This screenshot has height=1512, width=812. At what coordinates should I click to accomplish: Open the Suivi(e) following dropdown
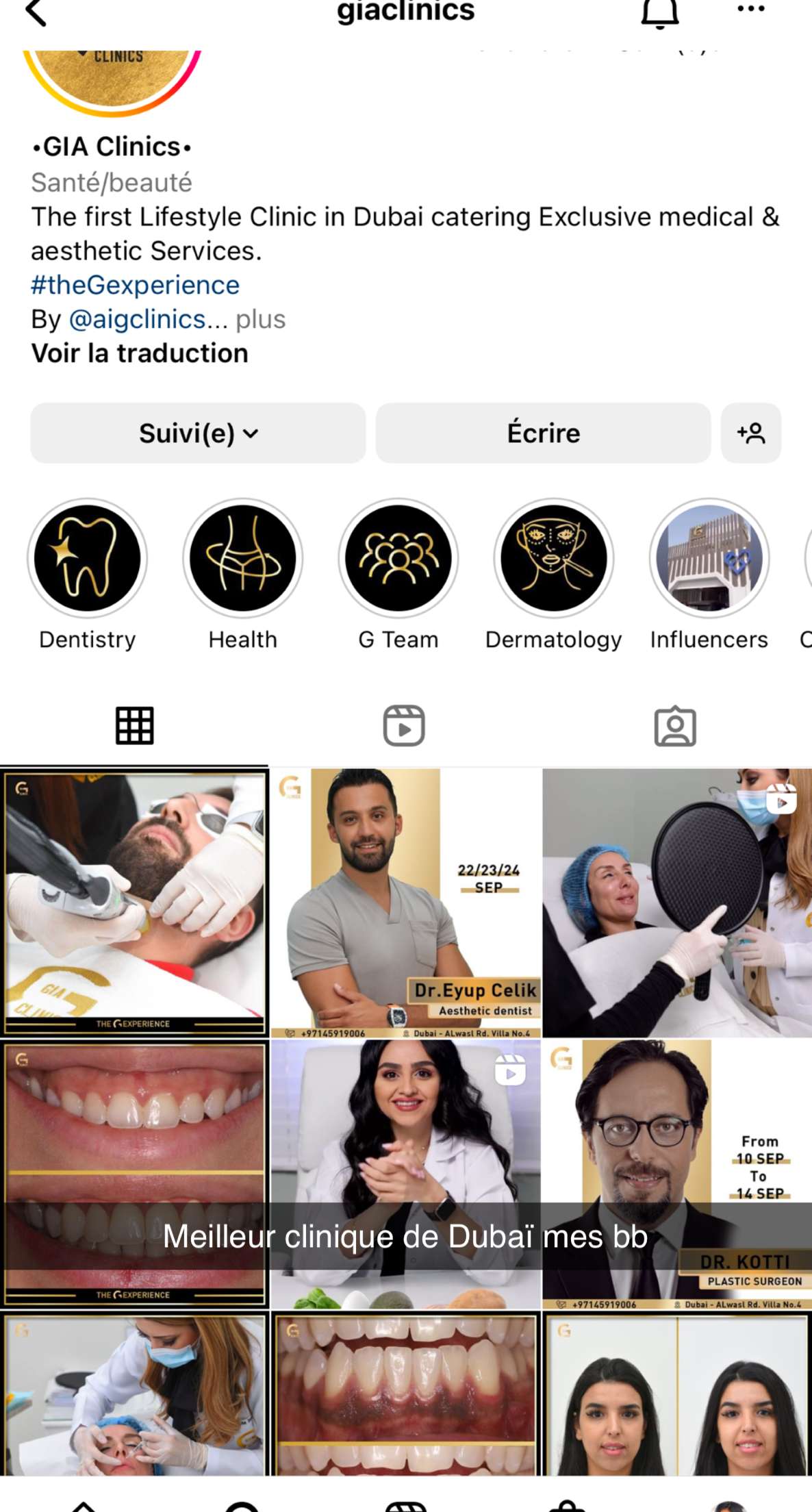pos(198,433)
